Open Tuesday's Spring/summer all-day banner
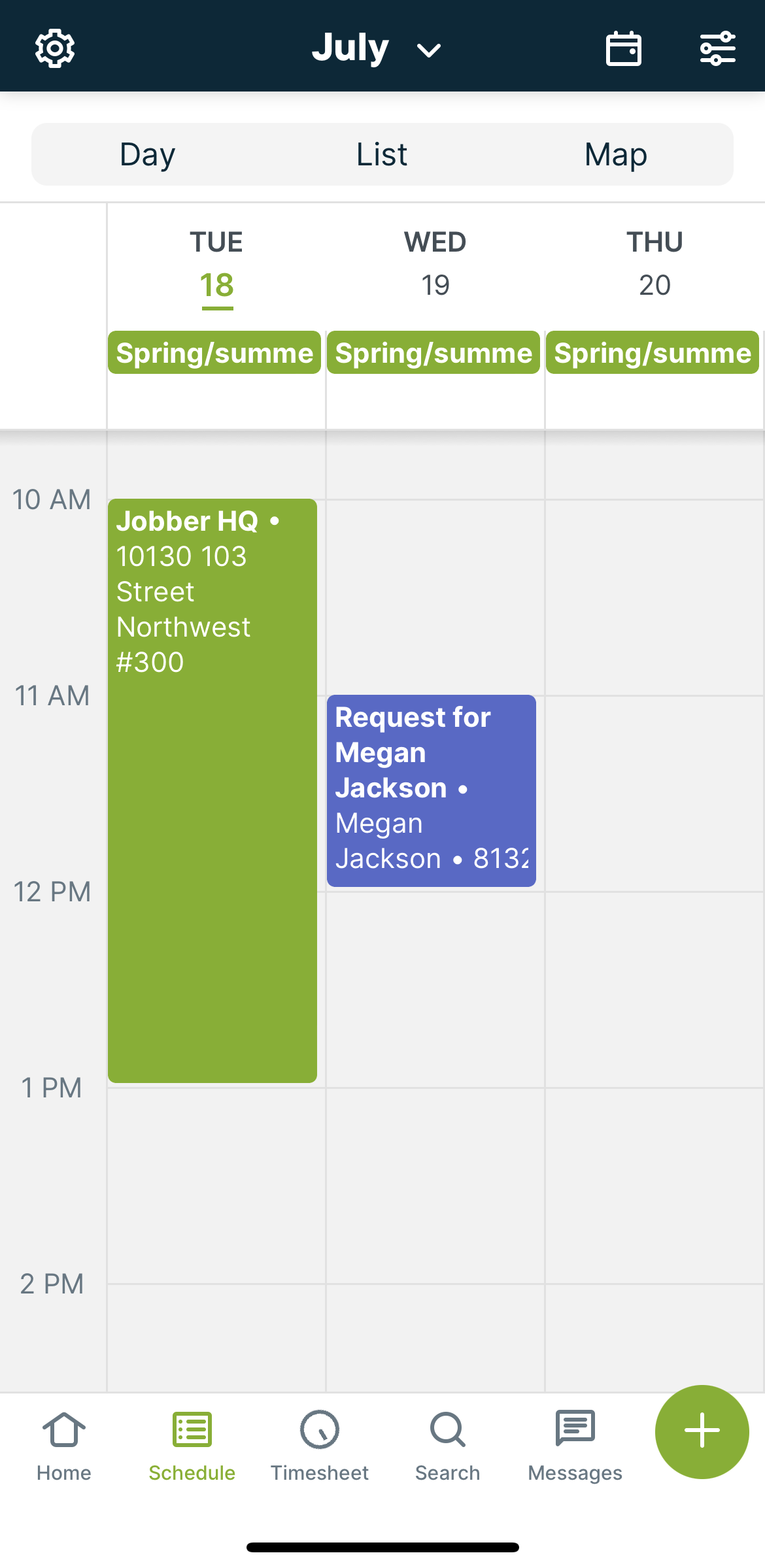Screen dimensions: 765x1568 215,352
